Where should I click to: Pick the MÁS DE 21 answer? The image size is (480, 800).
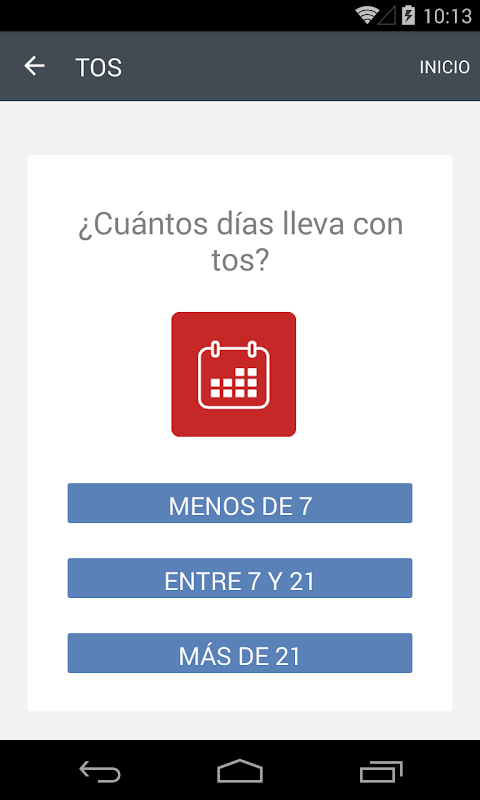240,653
